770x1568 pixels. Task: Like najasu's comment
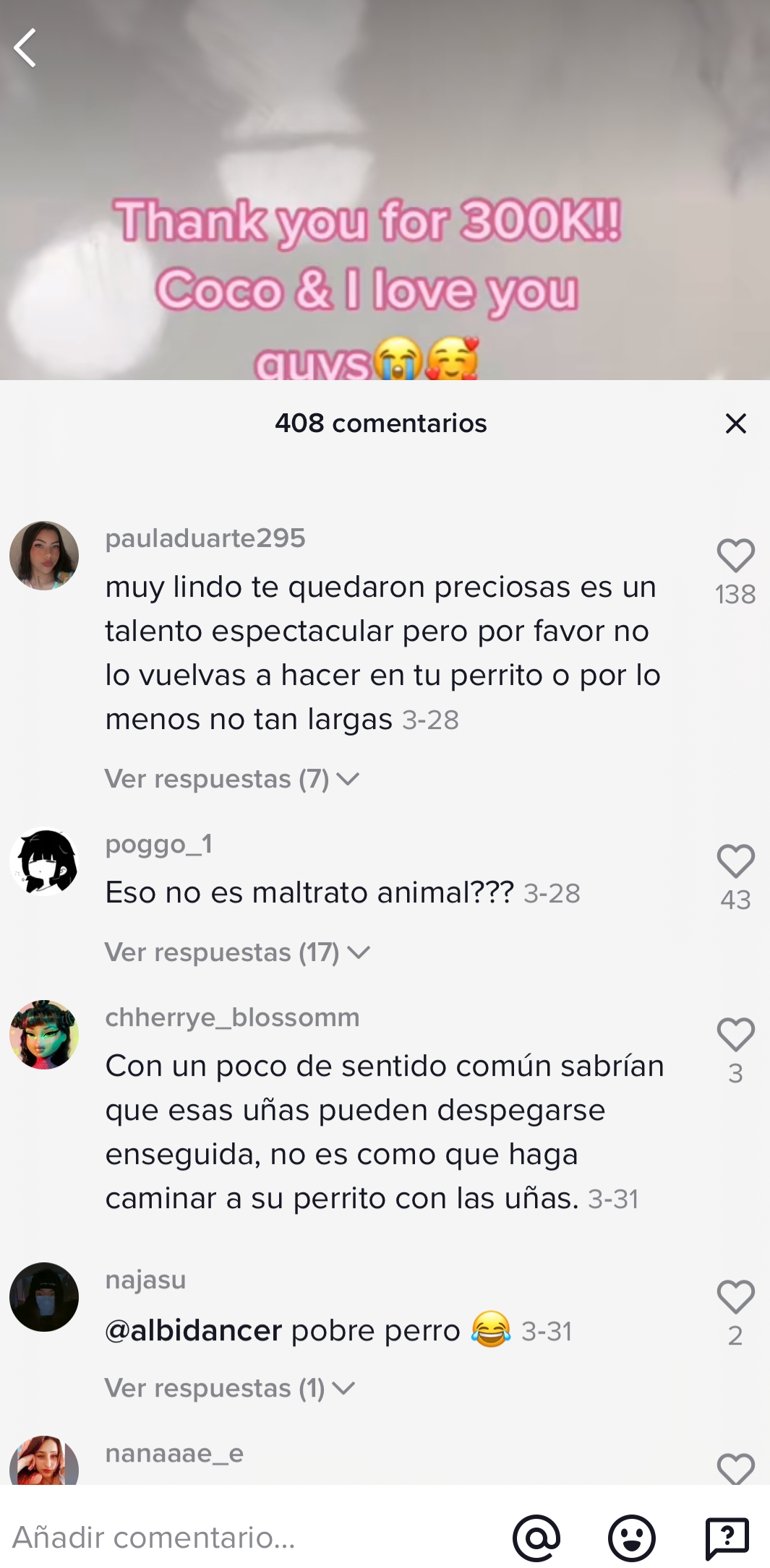(735, 1297)
